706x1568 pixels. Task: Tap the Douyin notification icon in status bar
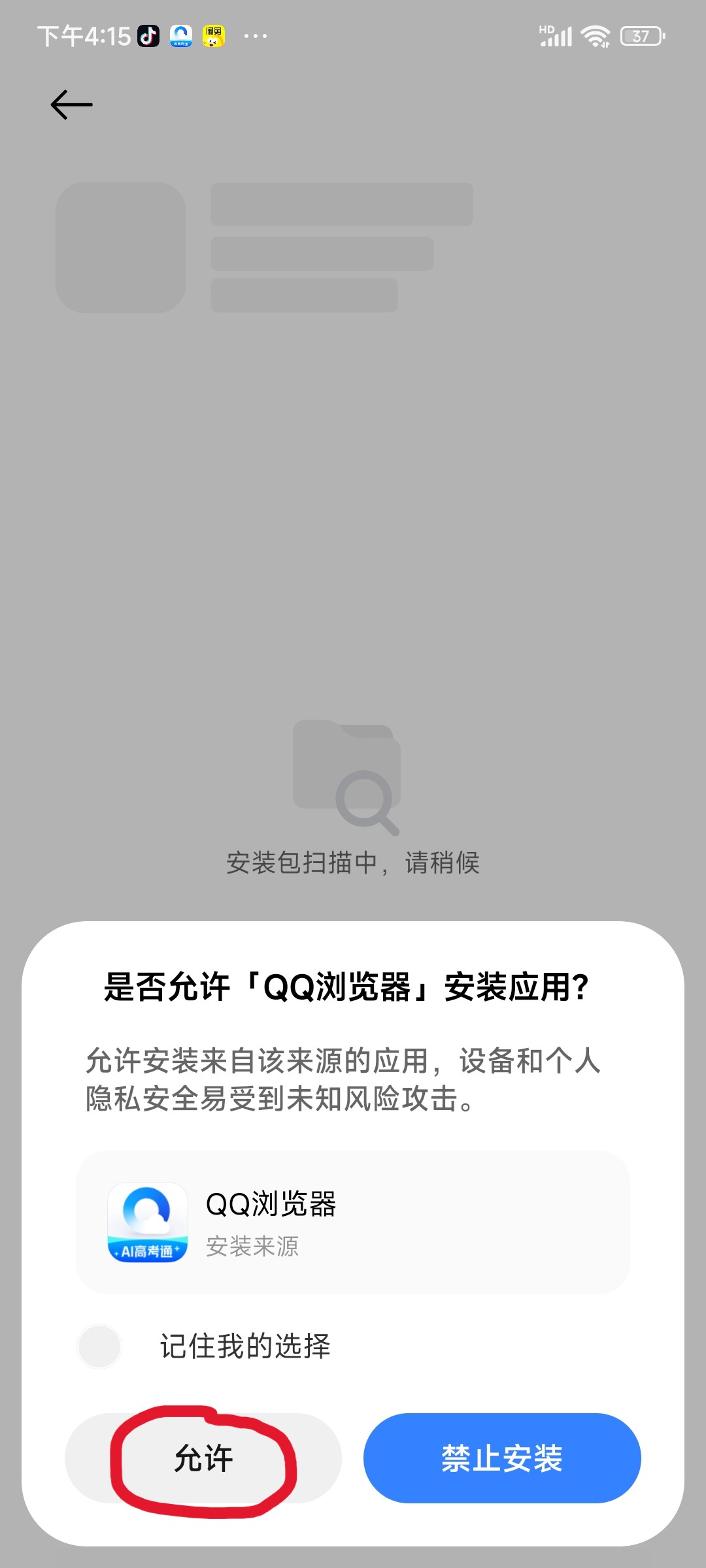tap(146, 36)
